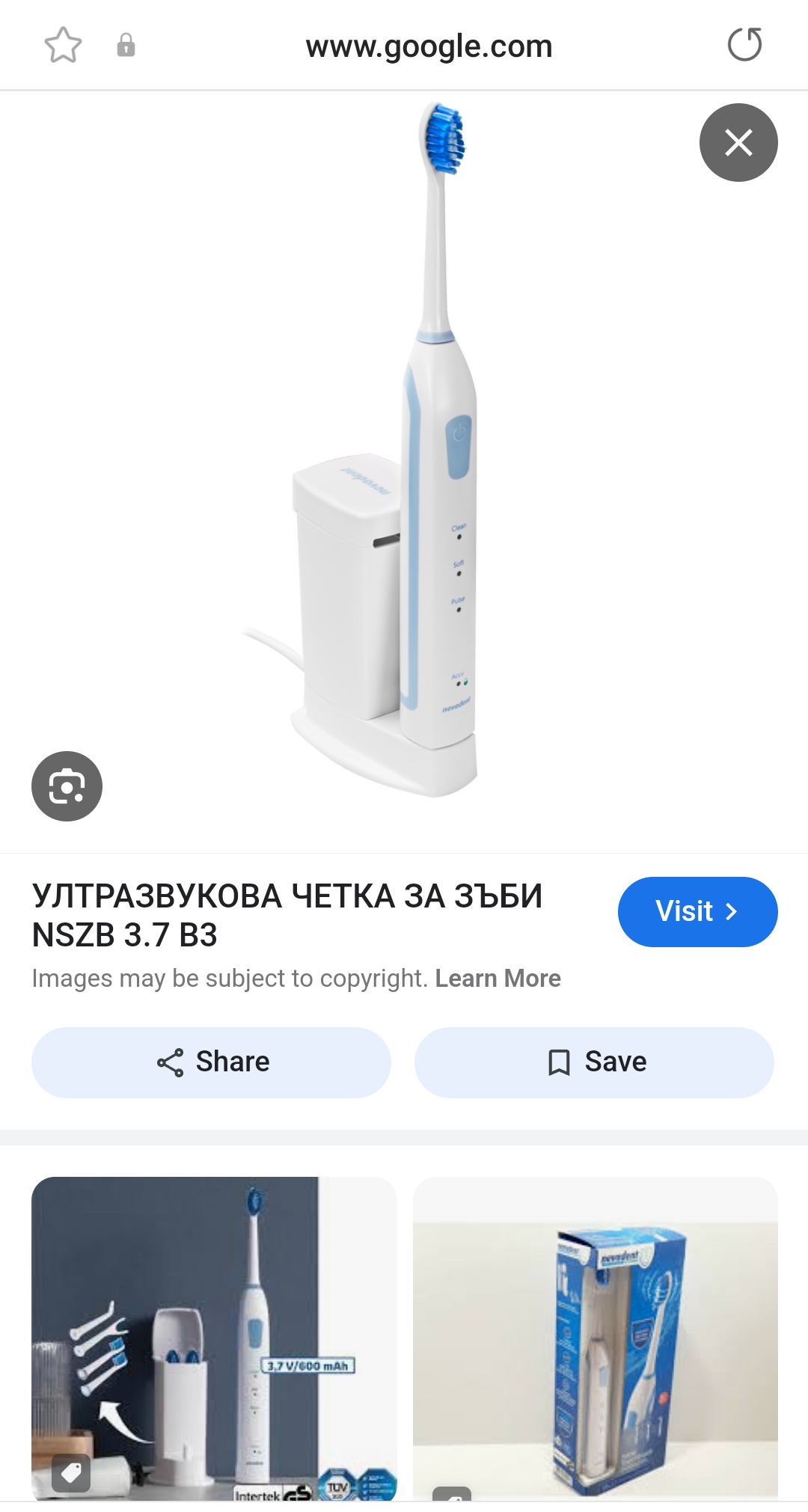Screen dimensions: 808x1512
Task: Visit the toothbrush product page
Action: 697,911
